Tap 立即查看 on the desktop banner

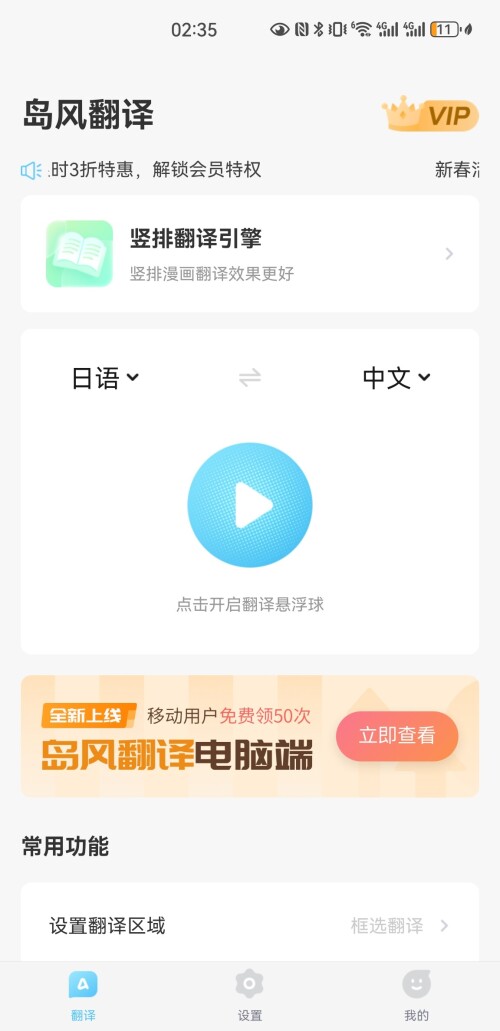[397, 736]
